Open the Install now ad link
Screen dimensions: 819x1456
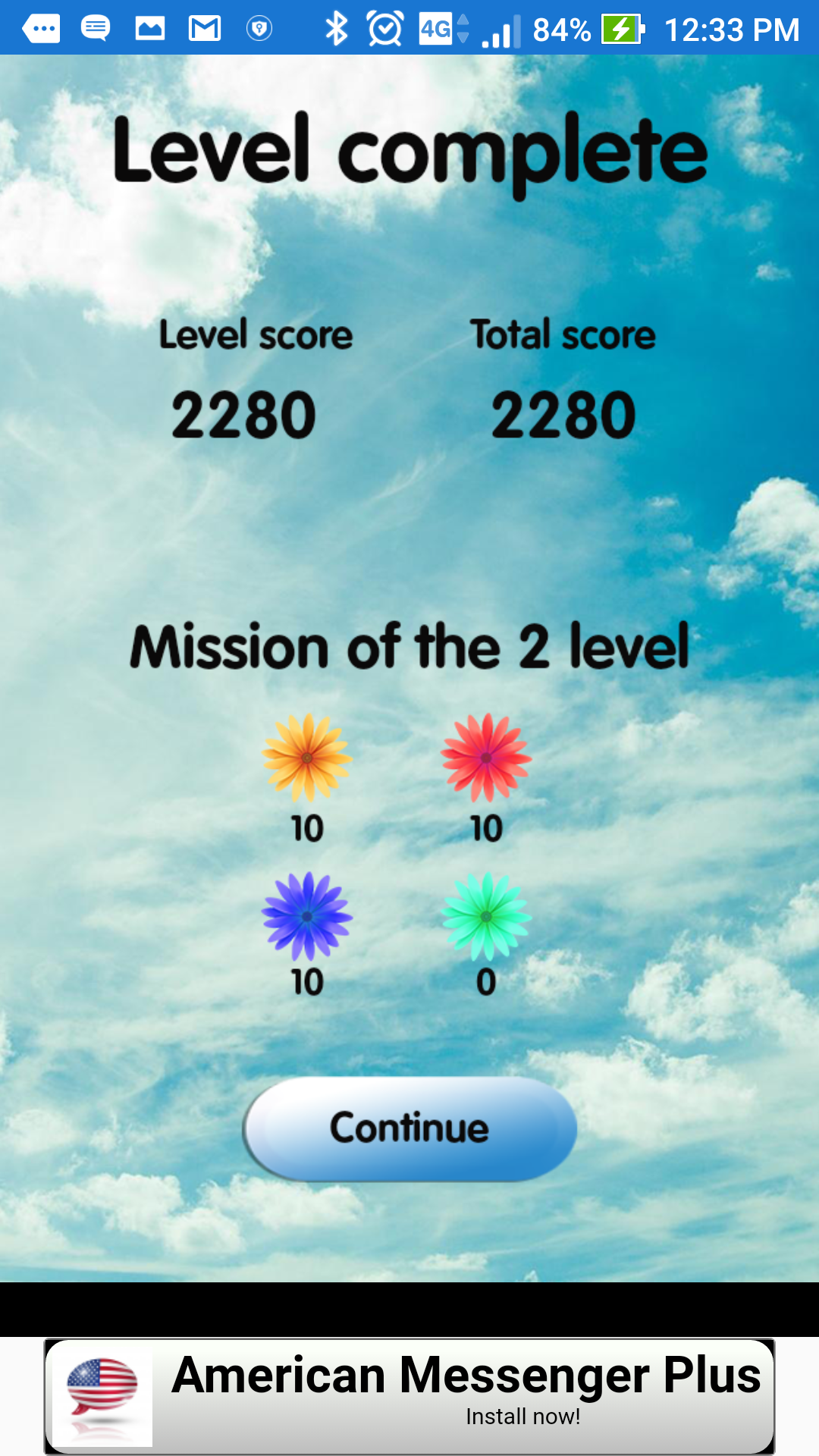[522, 1417]
